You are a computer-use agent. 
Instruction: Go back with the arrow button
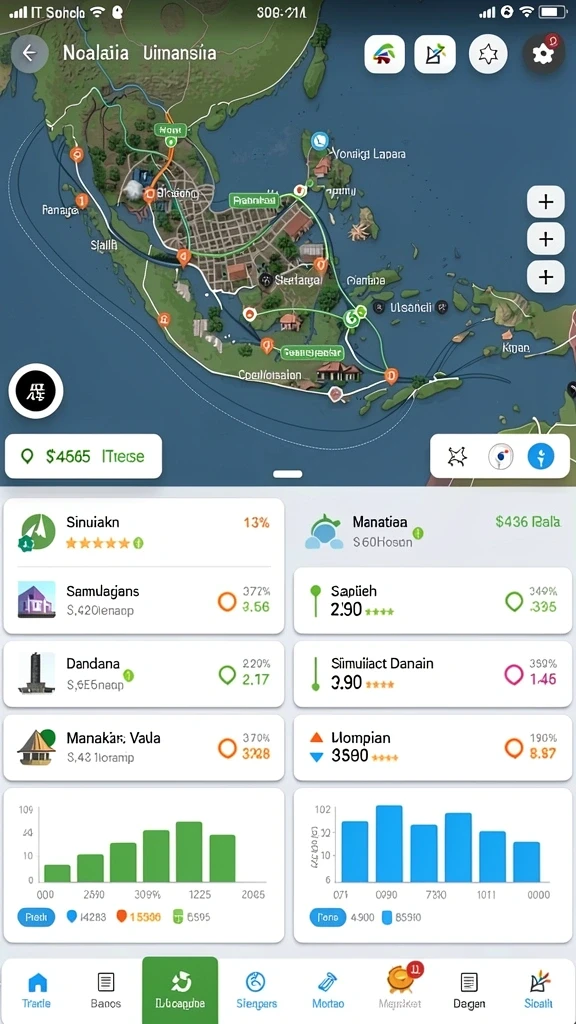tap(29, 54)
